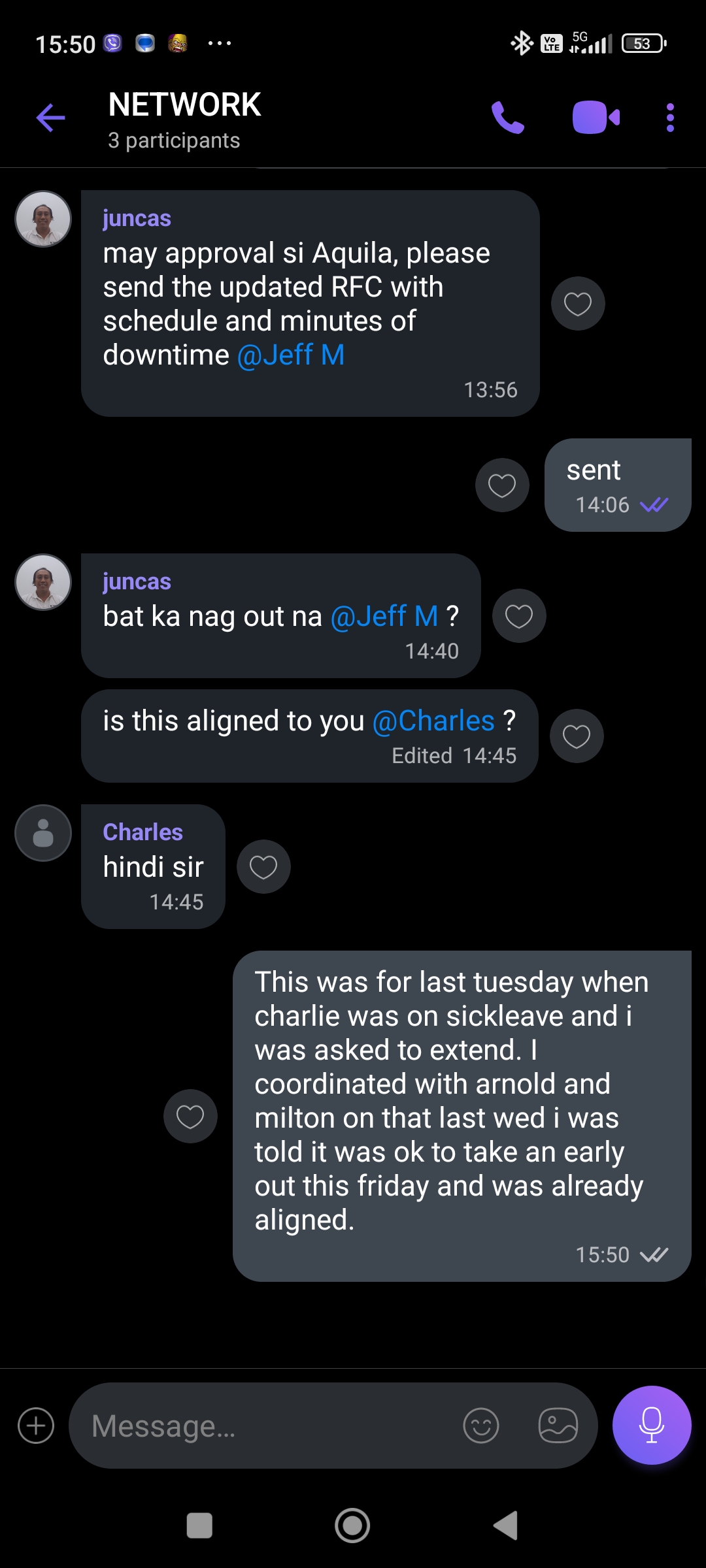The image size is (706, 1568).
Task: Like the message about last Tuesday
Action: click(x=190, y=1117)
